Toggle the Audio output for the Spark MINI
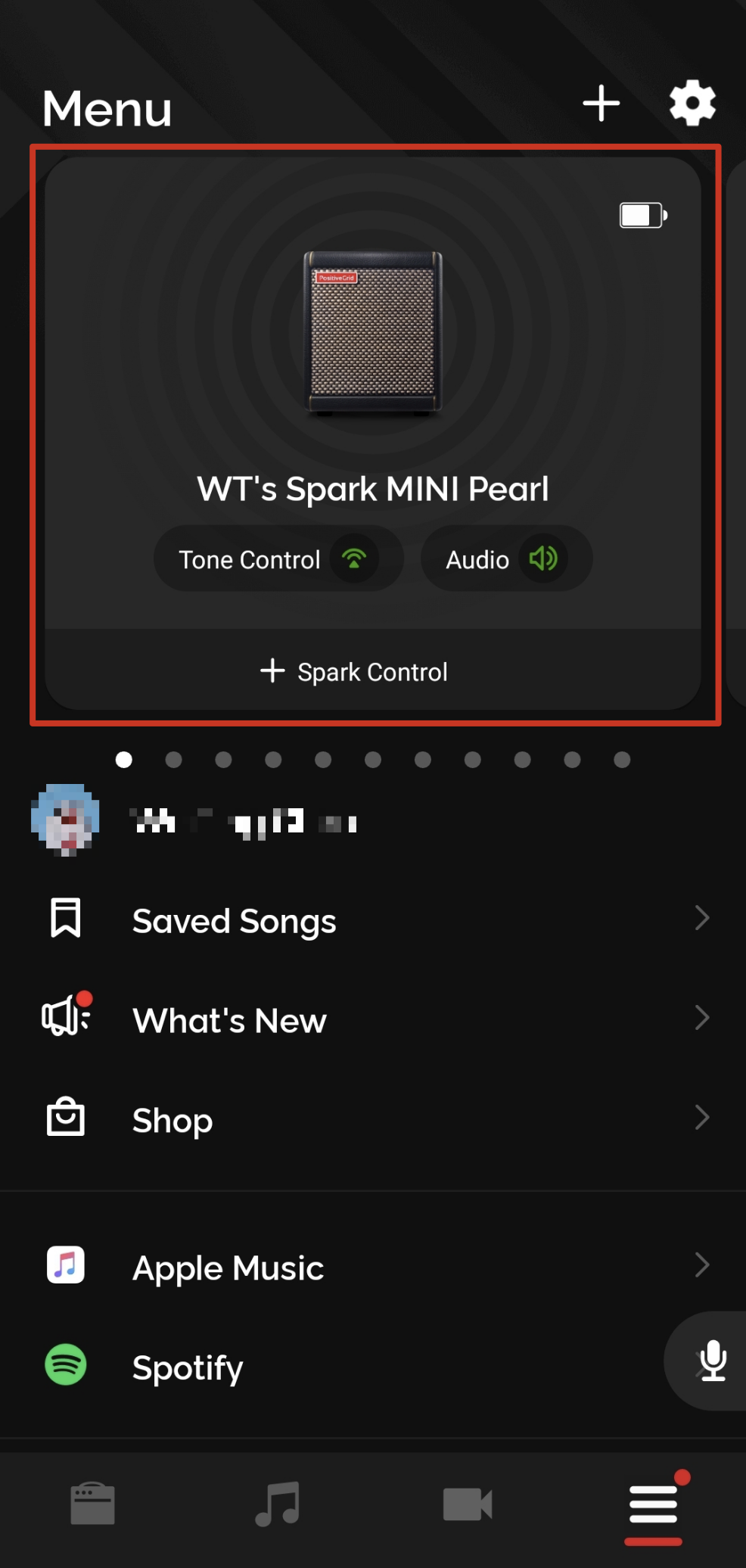 505,558
